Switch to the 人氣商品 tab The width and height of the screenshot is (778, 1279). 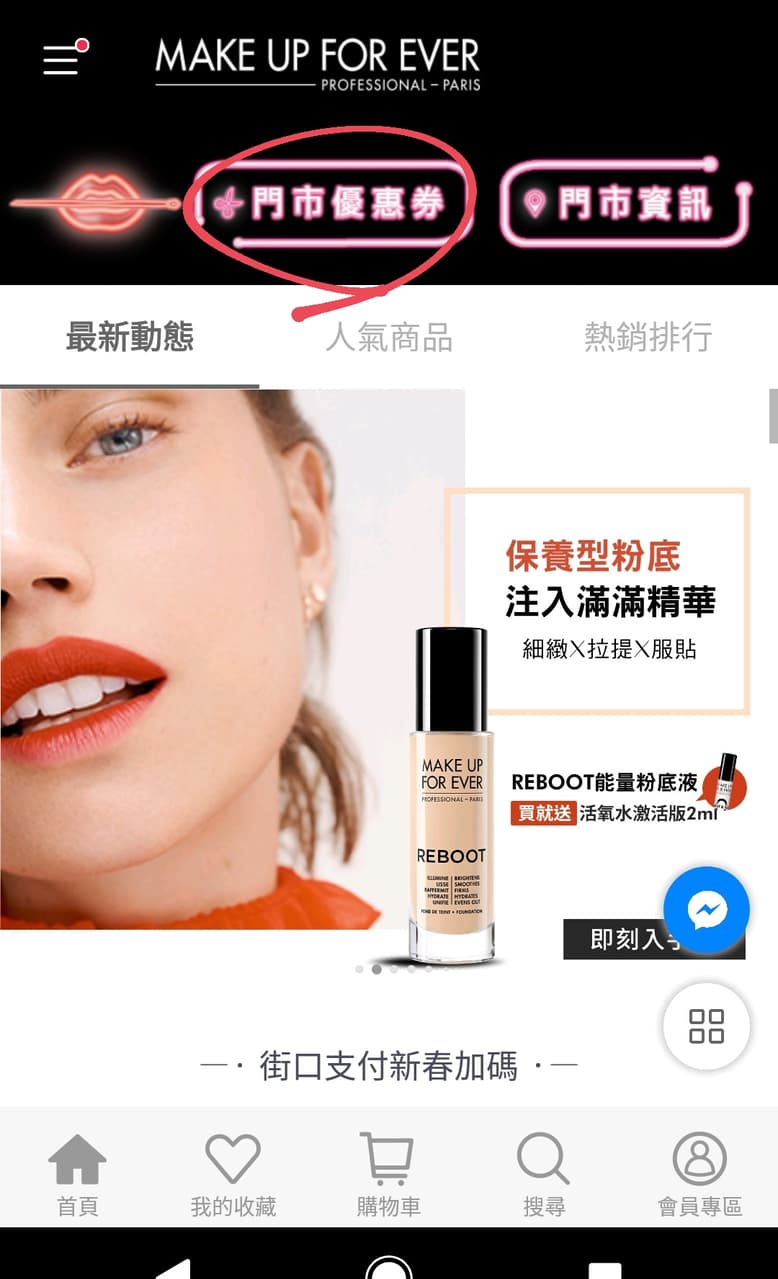(389, 338)
